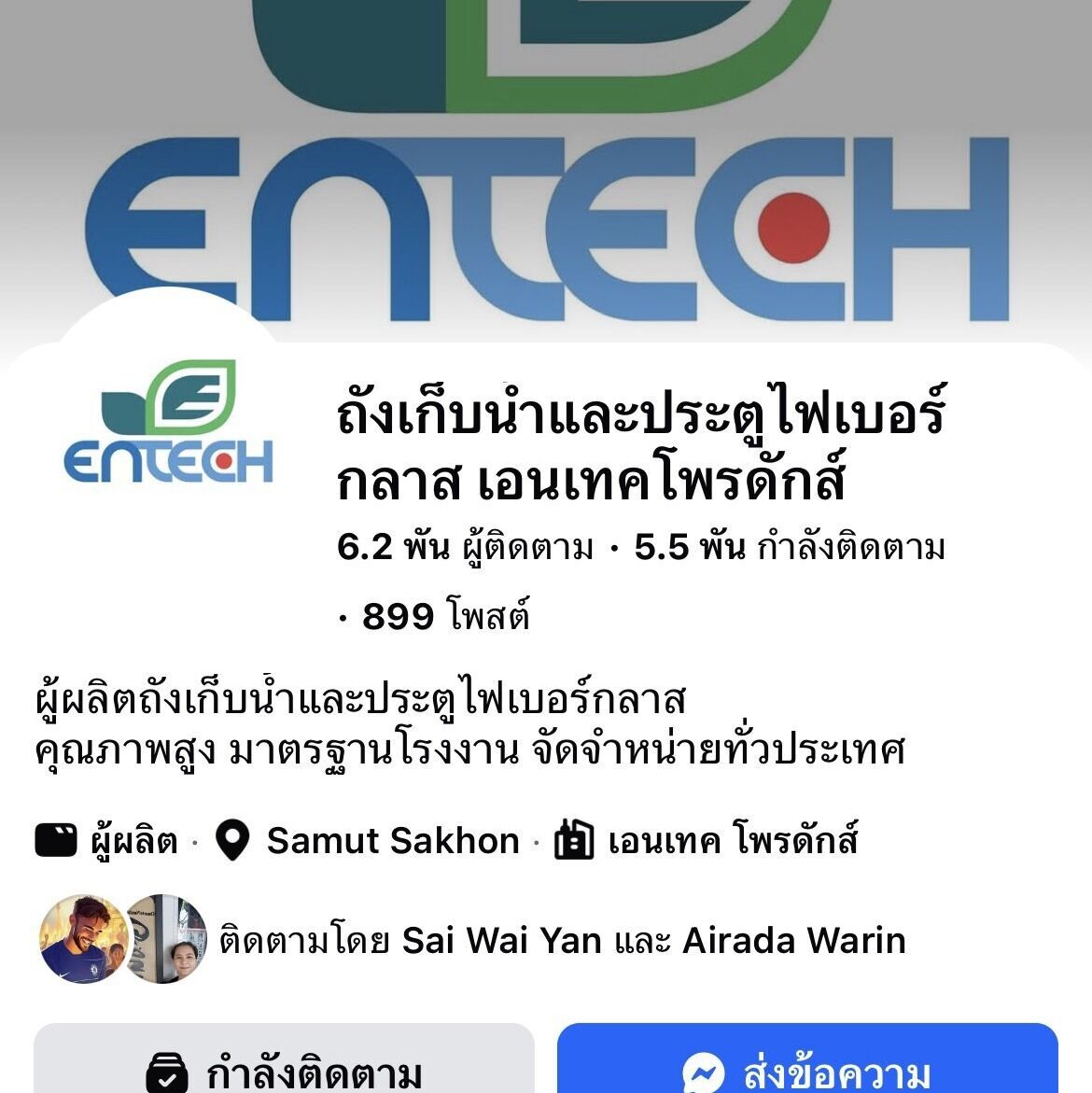Open the Samut Sakhon location link
Screen dimensions: 1092x1093
(392, 841)
